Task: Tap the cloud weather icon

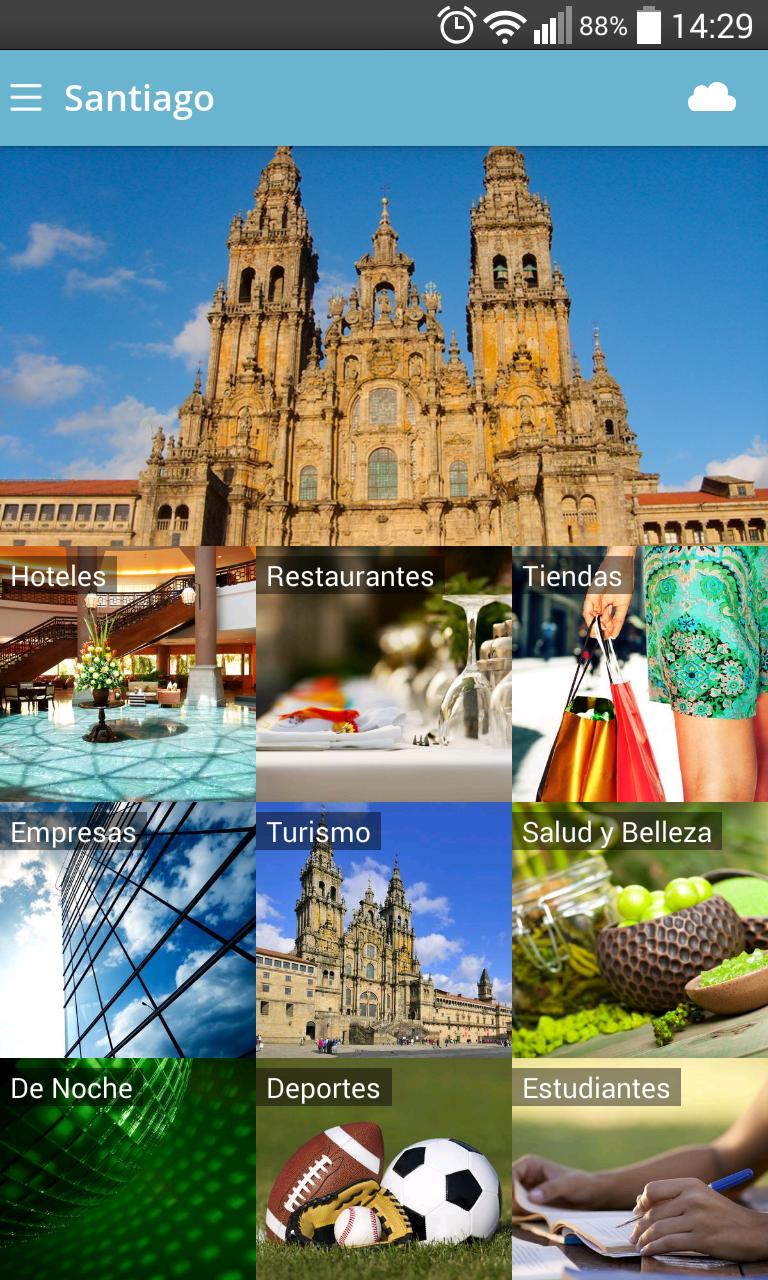Action: pos(711,98)
